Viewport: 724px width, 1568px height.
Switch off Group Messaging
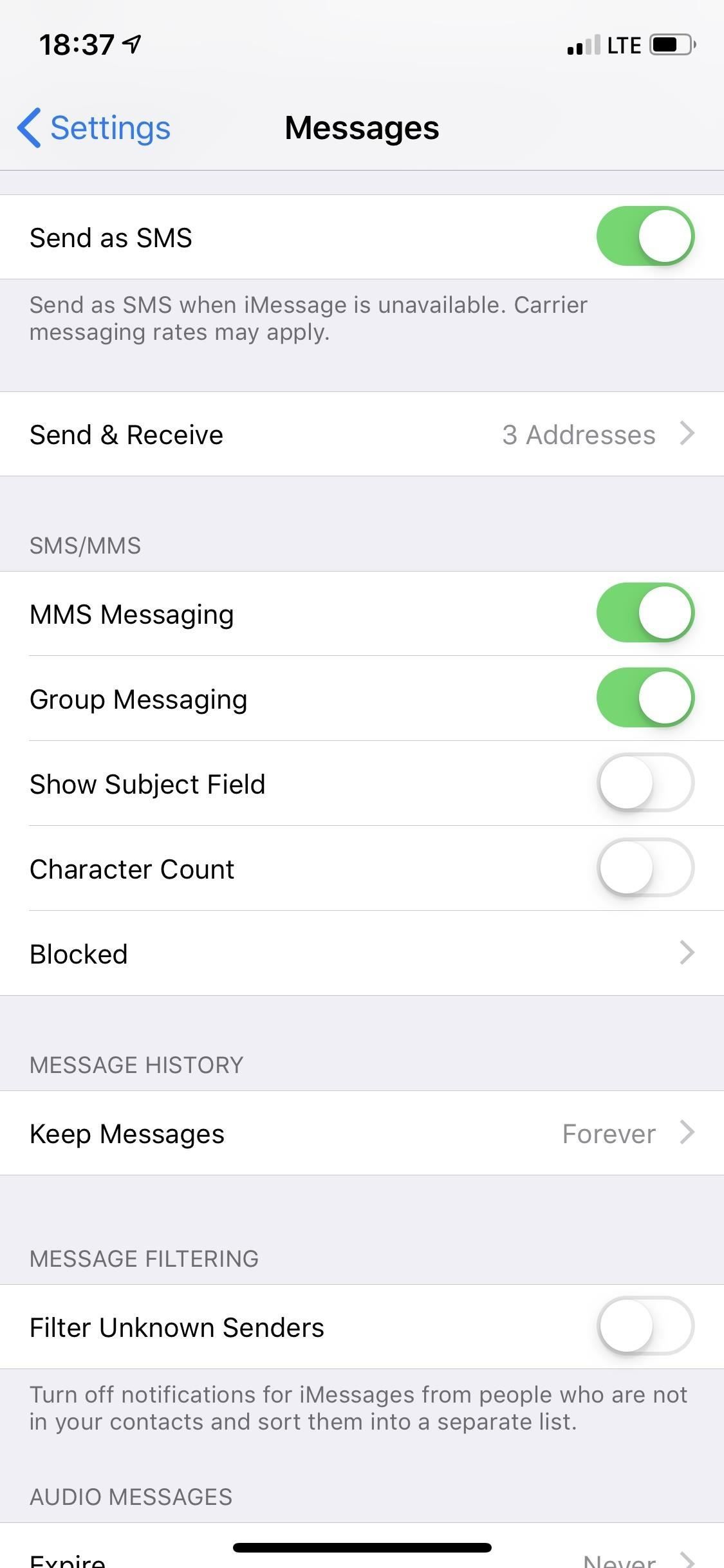click(x=645, y=698)
